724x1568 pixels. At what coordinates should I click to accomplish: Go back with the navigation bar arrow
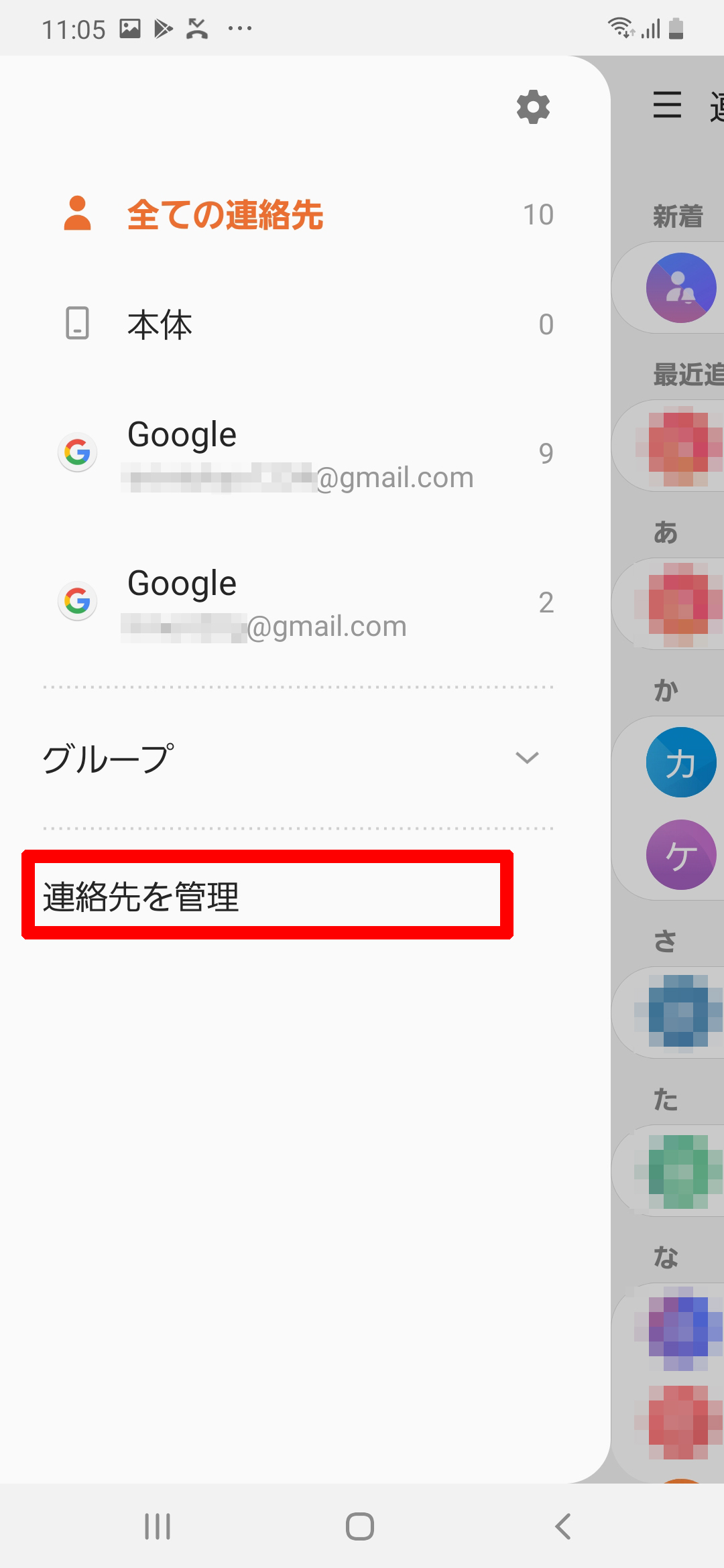(x=563, y=1526)
